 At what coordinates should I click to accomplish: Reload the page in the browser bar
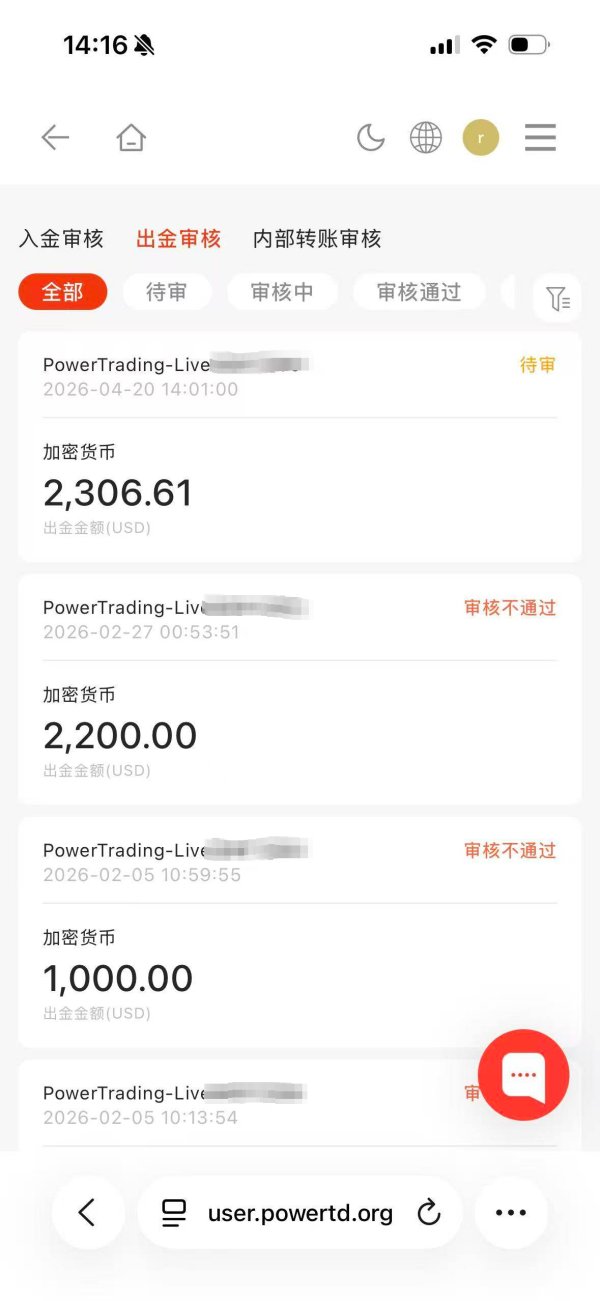point(429,1213)
